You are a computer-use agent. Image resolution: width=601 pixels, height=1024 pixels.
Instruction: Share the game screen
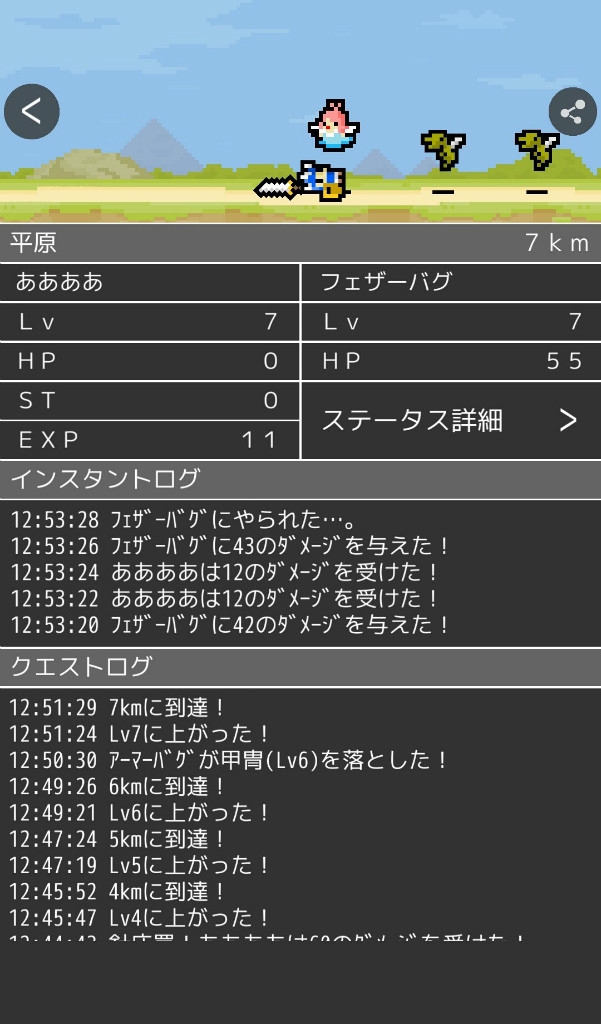click(572, 112)
